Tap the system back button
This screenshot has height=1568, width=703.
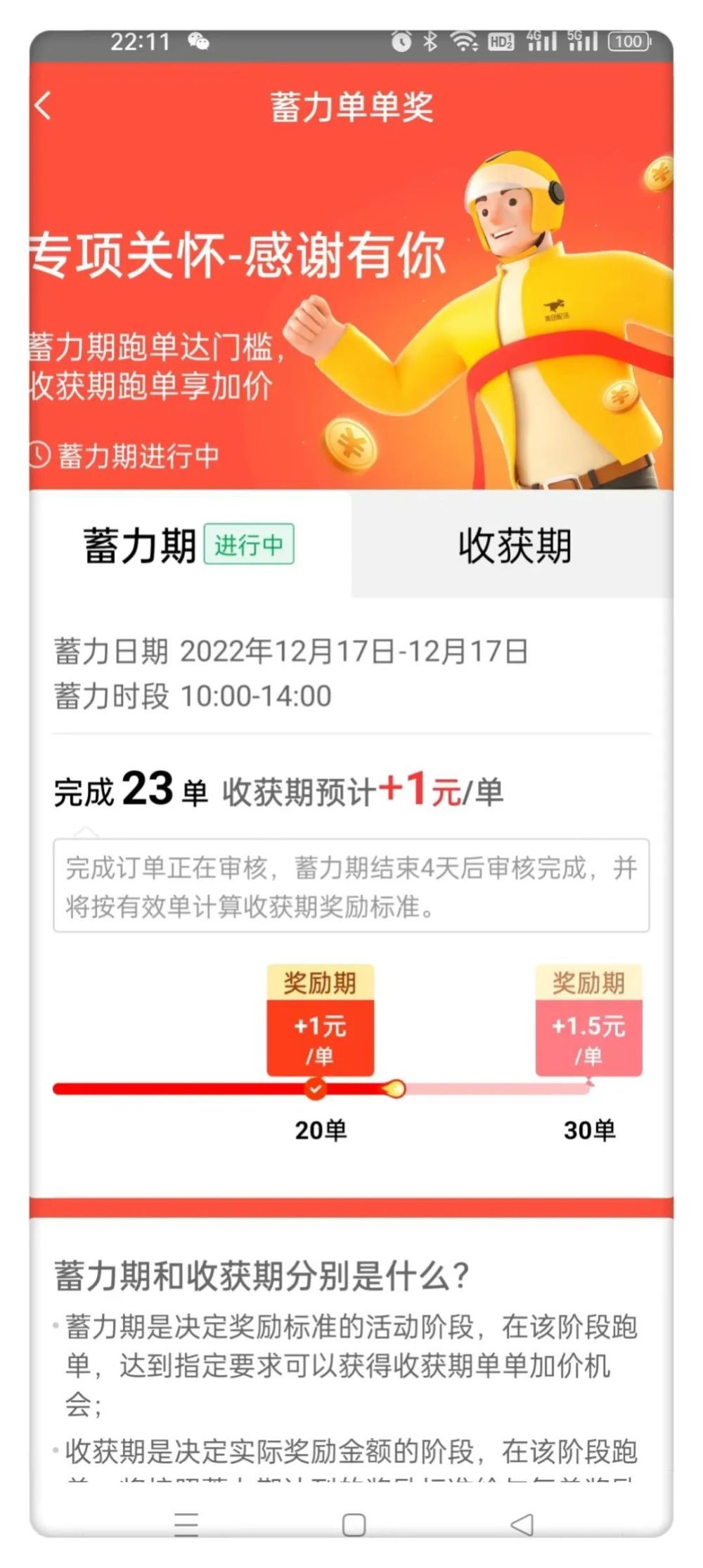pyautogui.click(x=522, y=1524)
